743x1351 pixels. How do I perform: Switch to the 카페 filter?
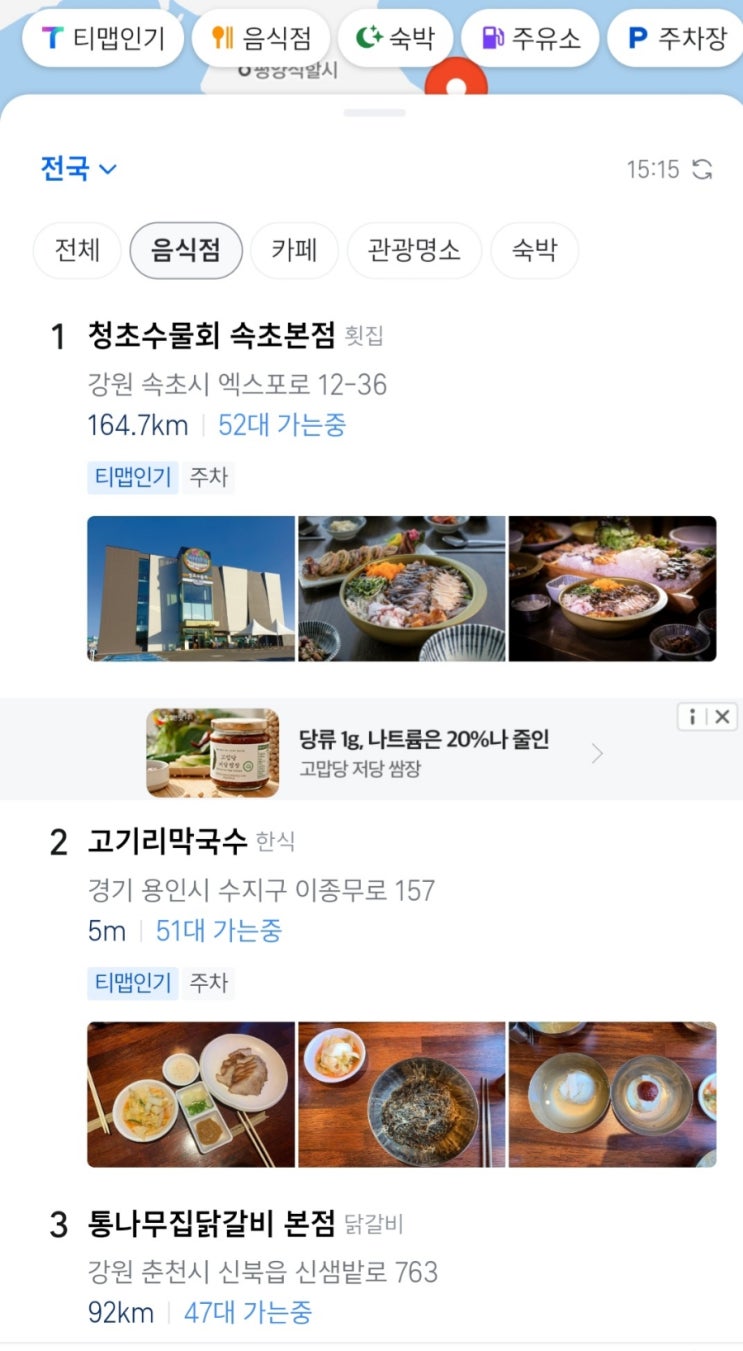tap(294, 250)
